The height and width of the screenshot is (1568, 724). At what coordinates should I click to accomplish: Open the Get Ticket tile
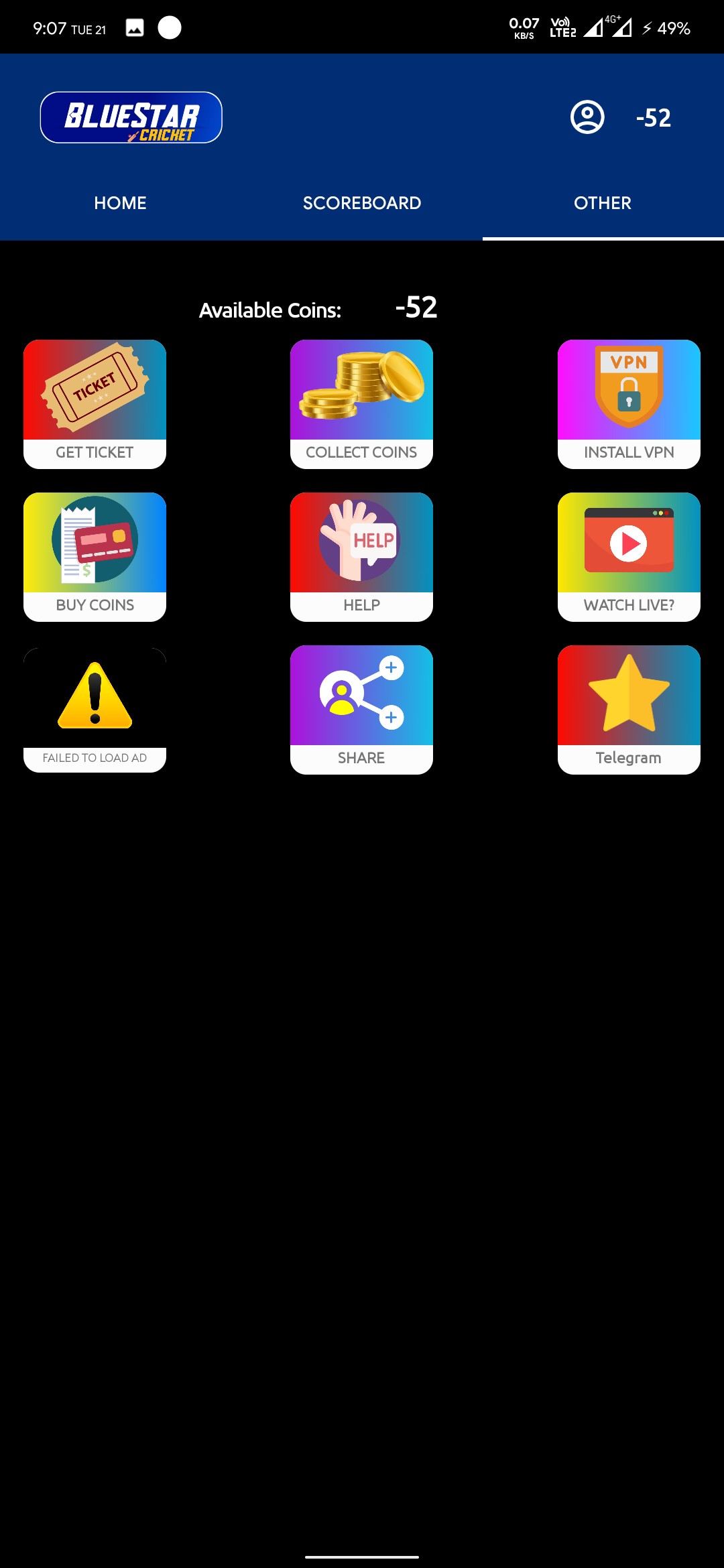[95, 404]
